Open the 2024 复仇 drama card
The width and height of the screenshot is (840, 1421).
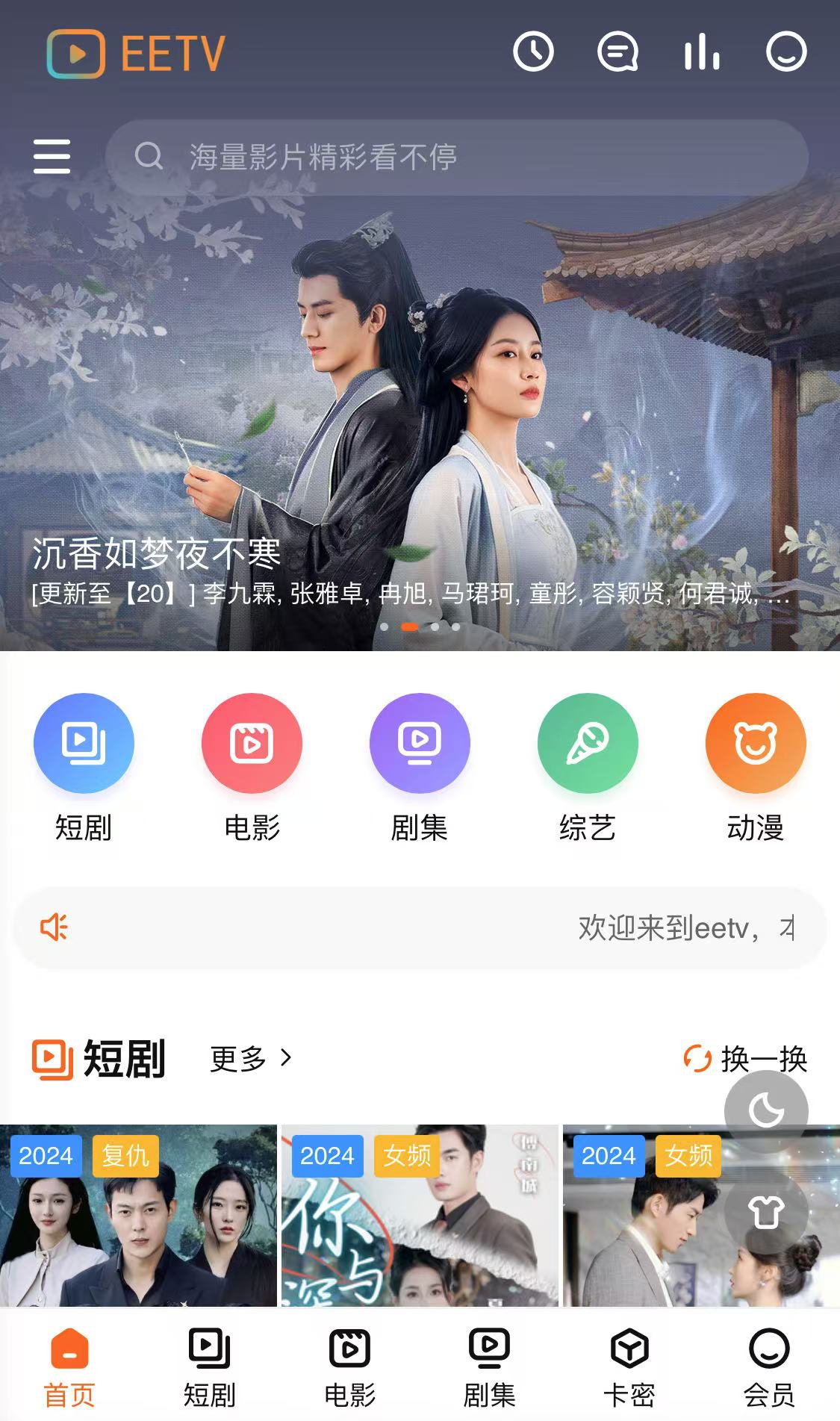(138, 1216)
